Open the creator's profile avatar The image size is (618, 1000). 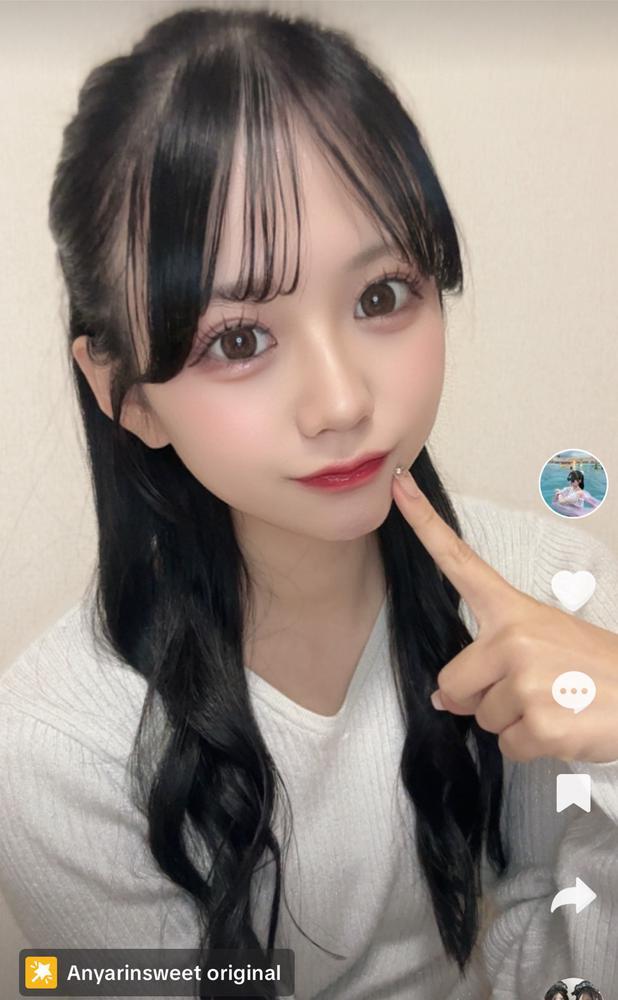coord(573,484)
